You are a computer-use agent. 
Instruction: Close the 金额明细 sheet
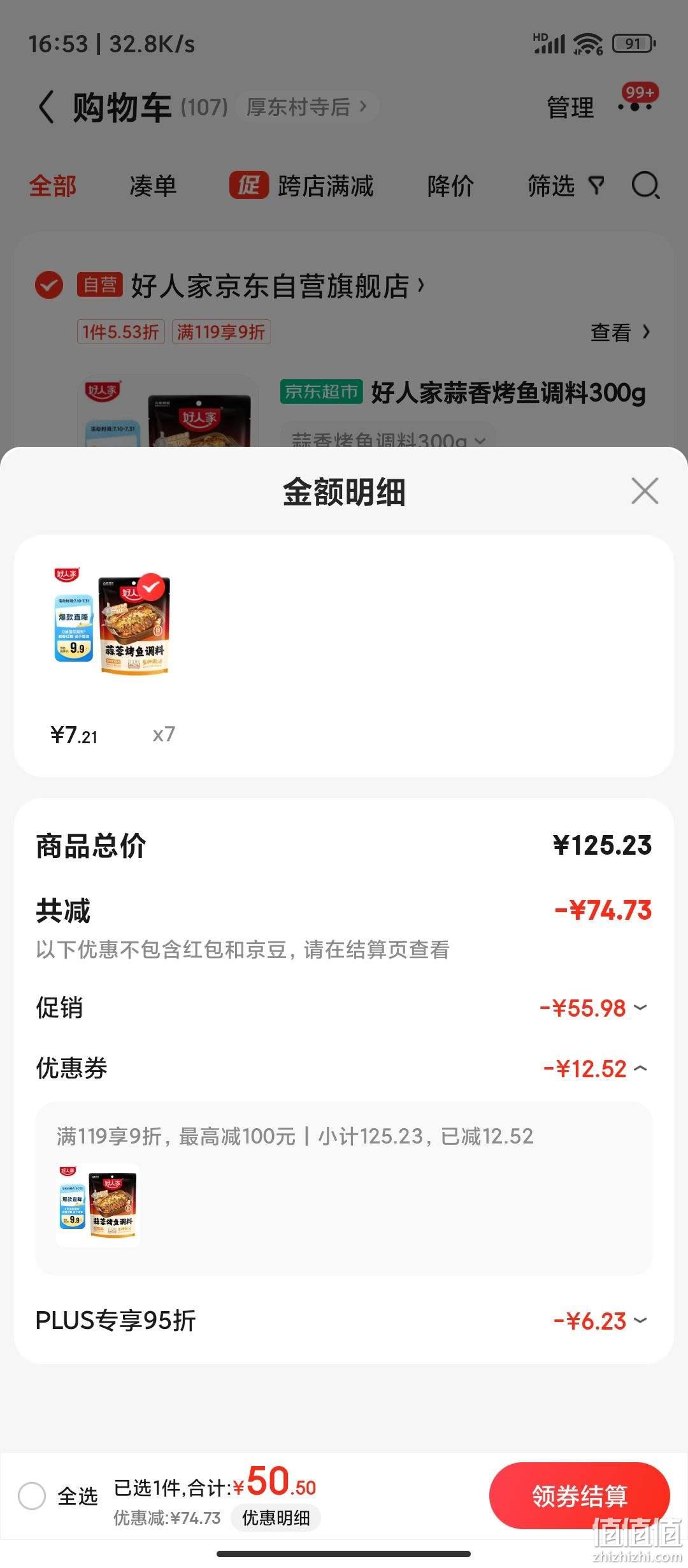645,491
